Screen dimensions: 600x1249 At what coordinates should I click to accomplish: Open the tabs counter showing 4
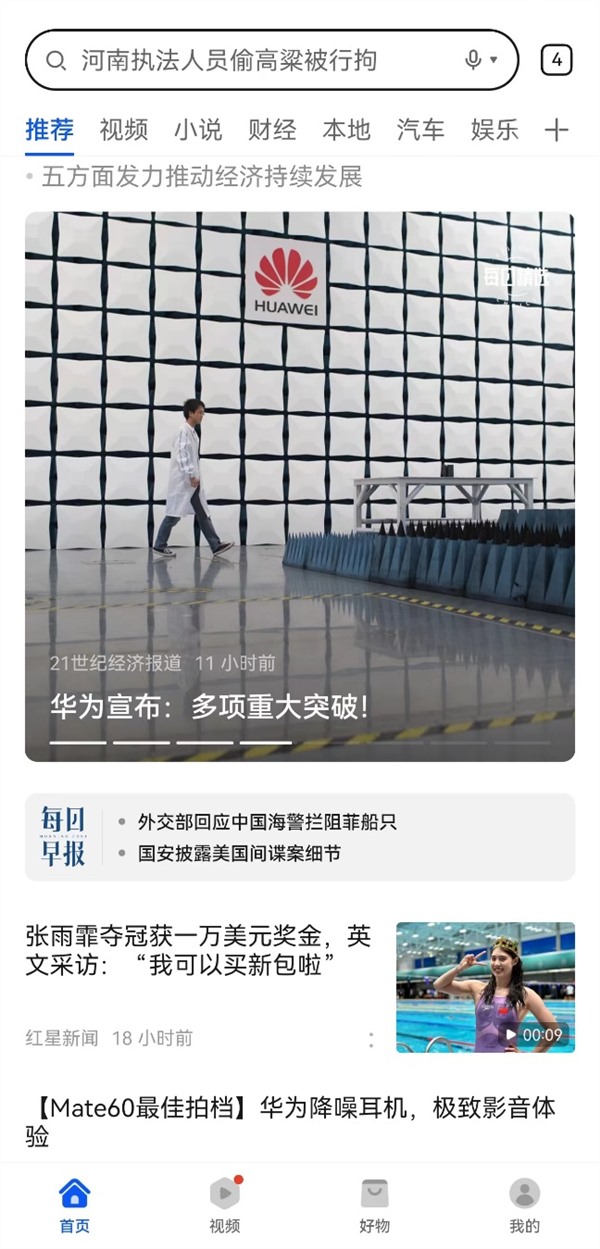(556, 60)
